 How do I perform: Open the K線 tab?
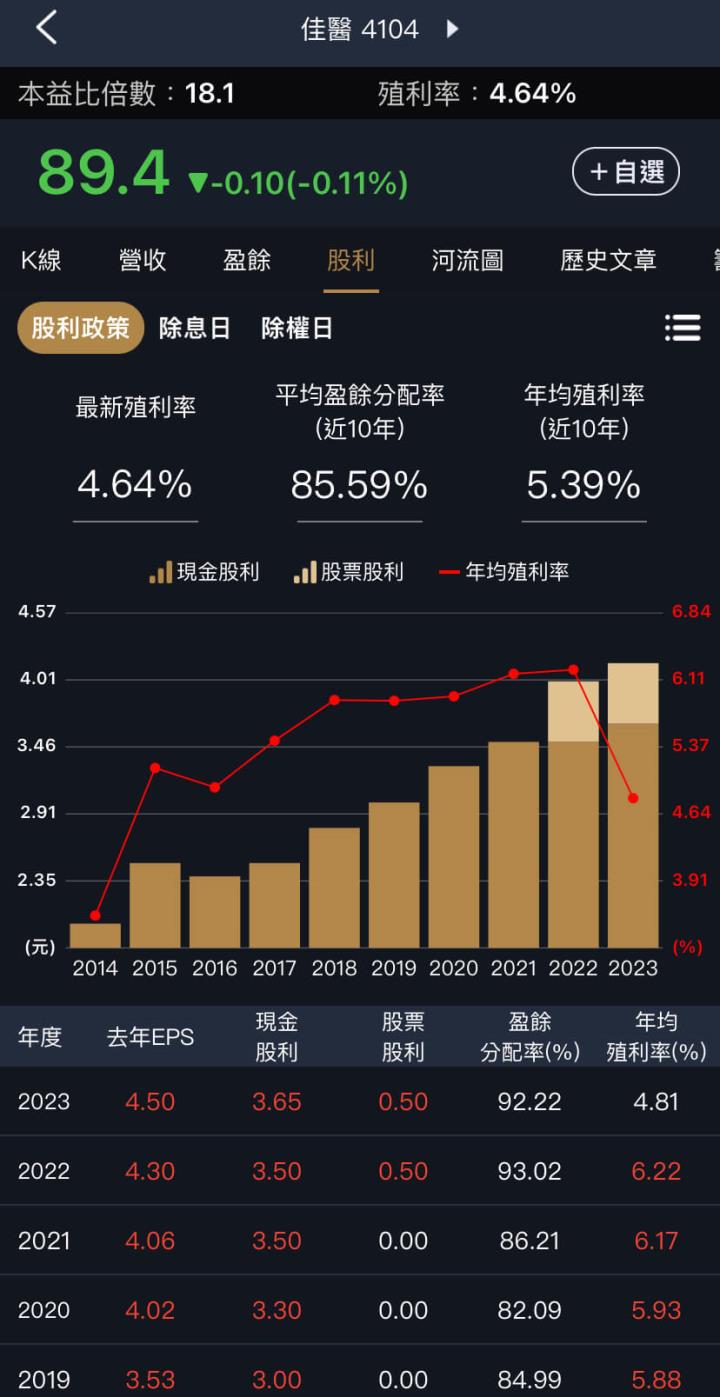(x=40, y=260)
